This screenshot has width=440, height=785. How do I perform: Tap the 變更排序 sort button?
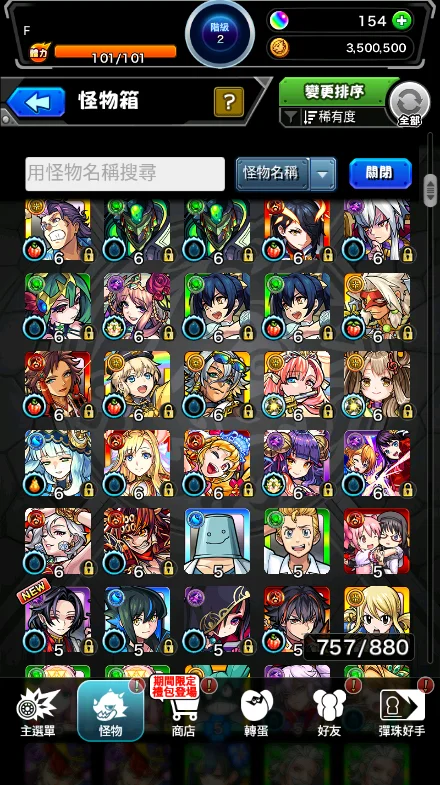coord(334,92)
